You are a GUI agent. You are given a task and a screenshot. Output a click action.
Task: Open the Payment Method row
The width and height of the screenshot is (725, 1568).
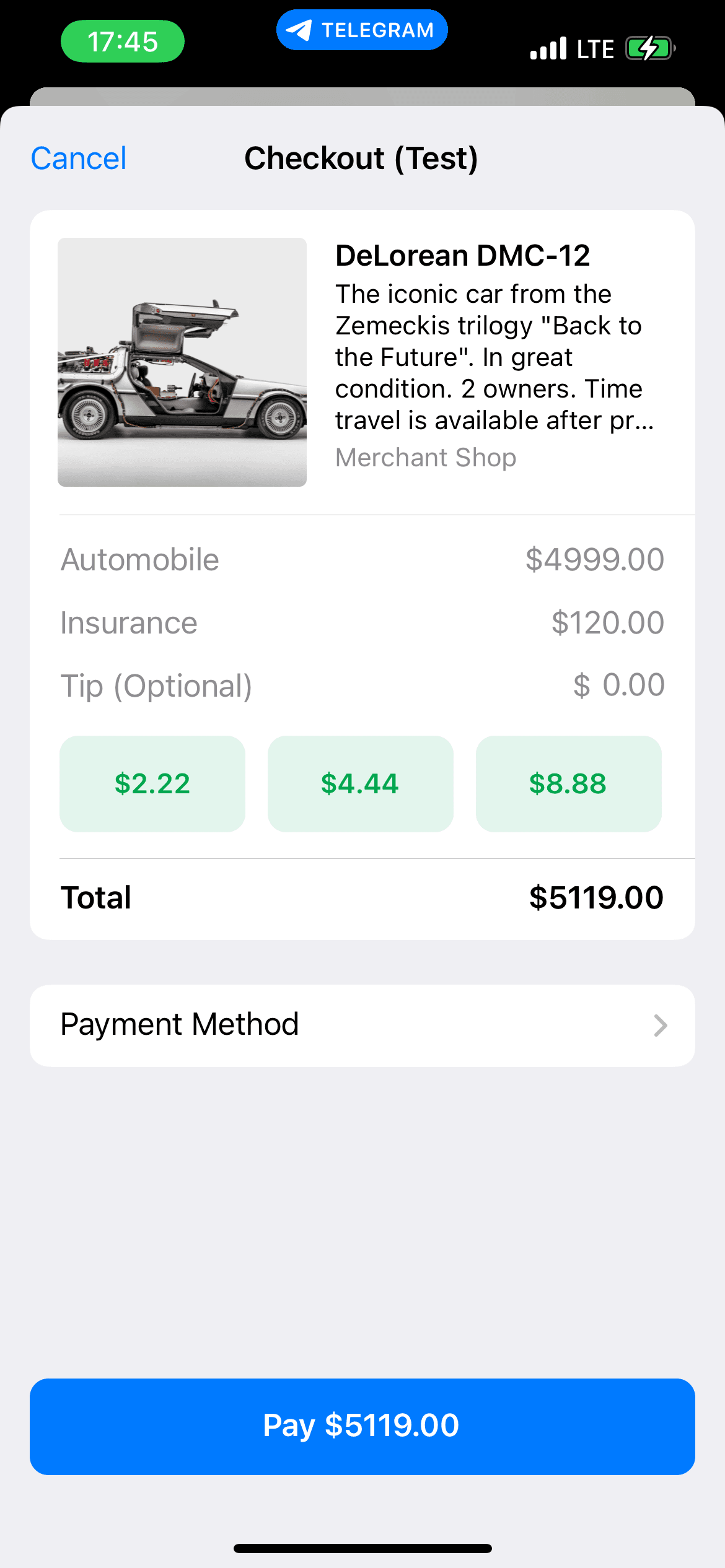point(362,1025)
